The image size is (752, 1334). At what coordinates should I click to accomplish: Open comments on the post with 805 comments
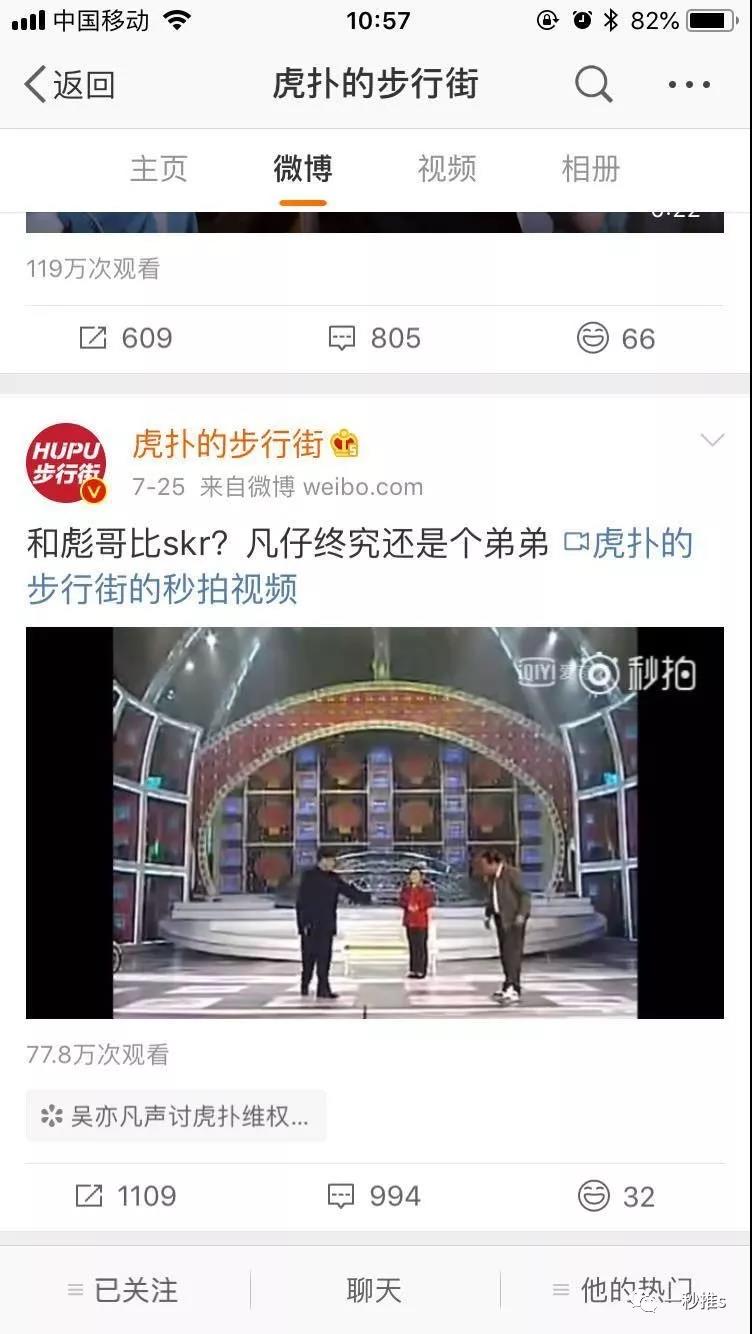tap(375, 338)
